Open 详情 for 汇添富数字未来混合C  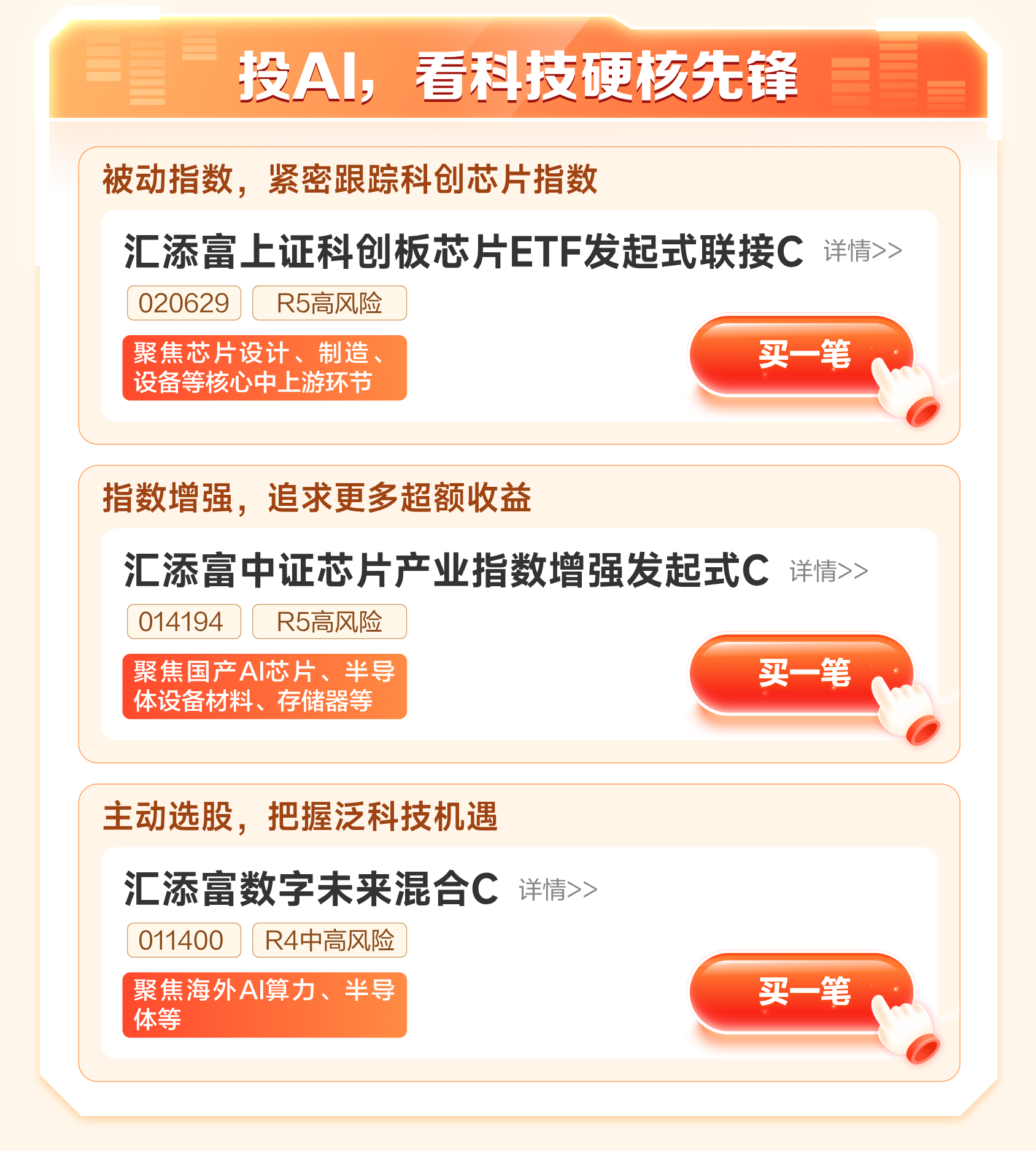558,889
